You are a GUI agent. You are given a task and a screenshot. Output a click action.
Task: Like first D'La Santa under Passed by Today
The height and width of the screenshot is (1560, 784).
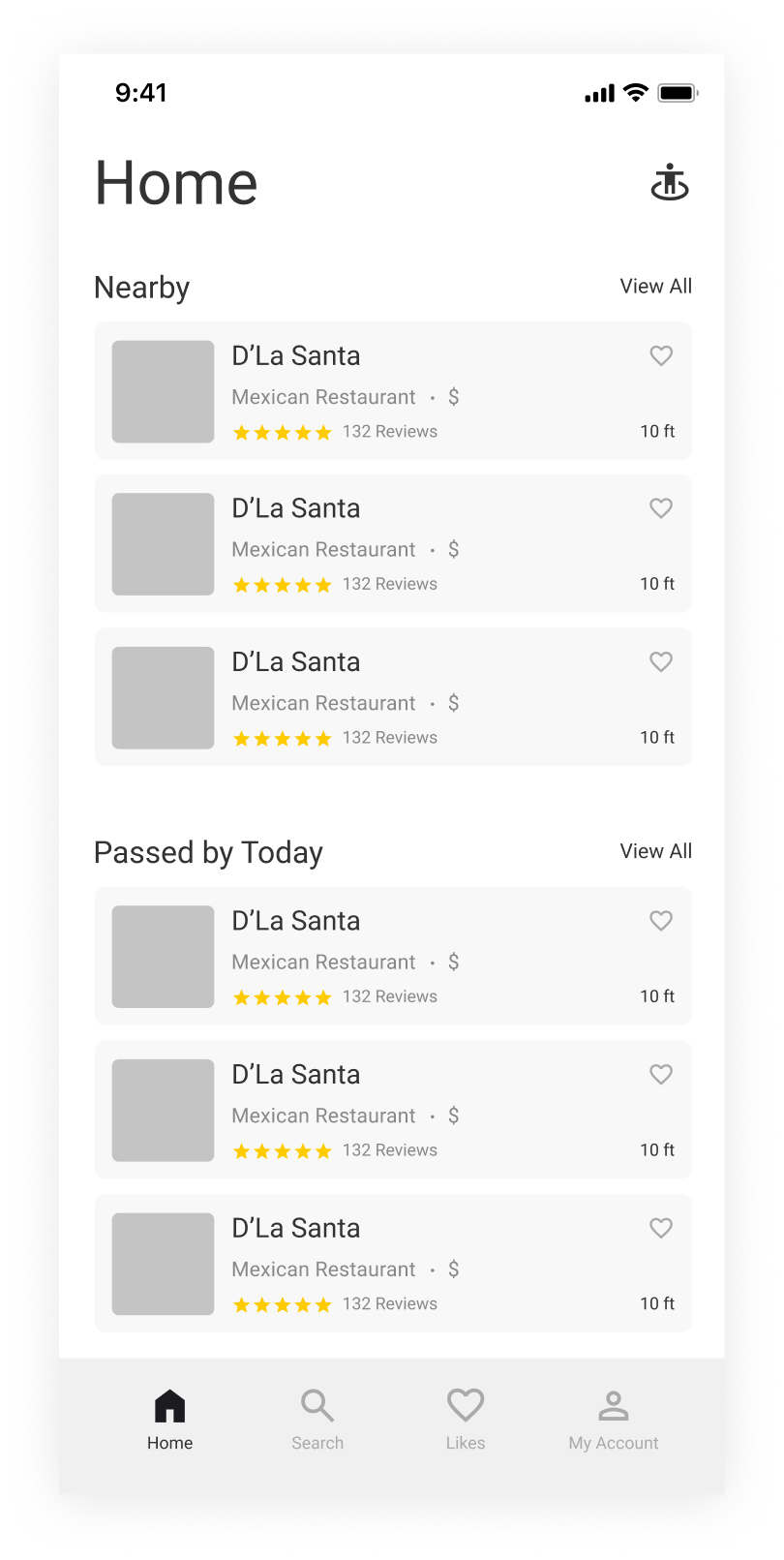click(661, 921)
